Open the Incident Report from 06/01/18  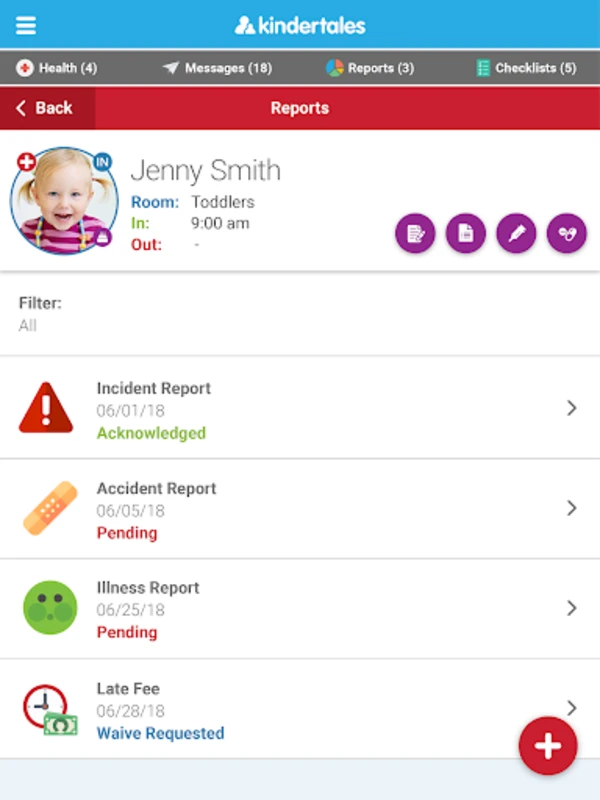coord(300,408)
